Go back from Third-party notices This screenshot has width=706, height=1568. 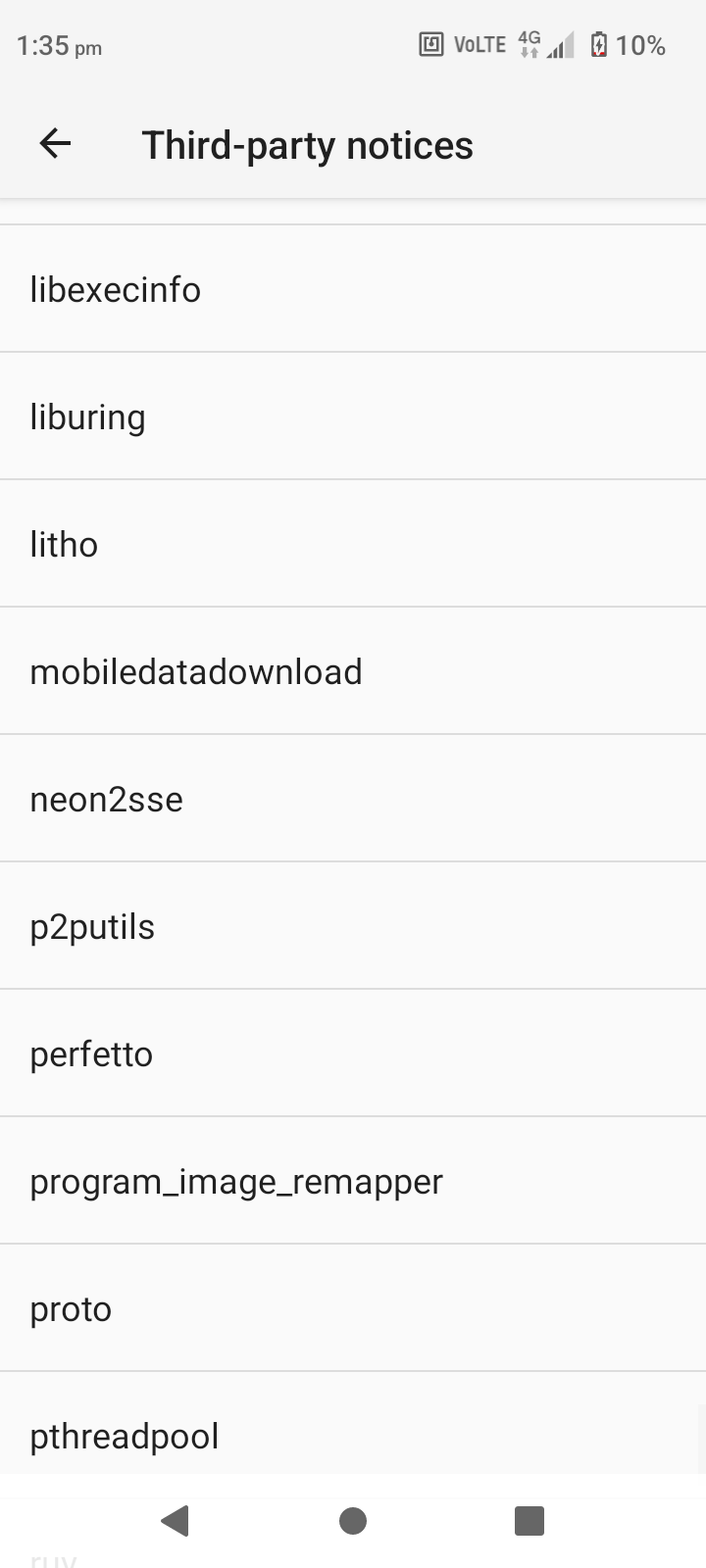click(x=55, y=144)
